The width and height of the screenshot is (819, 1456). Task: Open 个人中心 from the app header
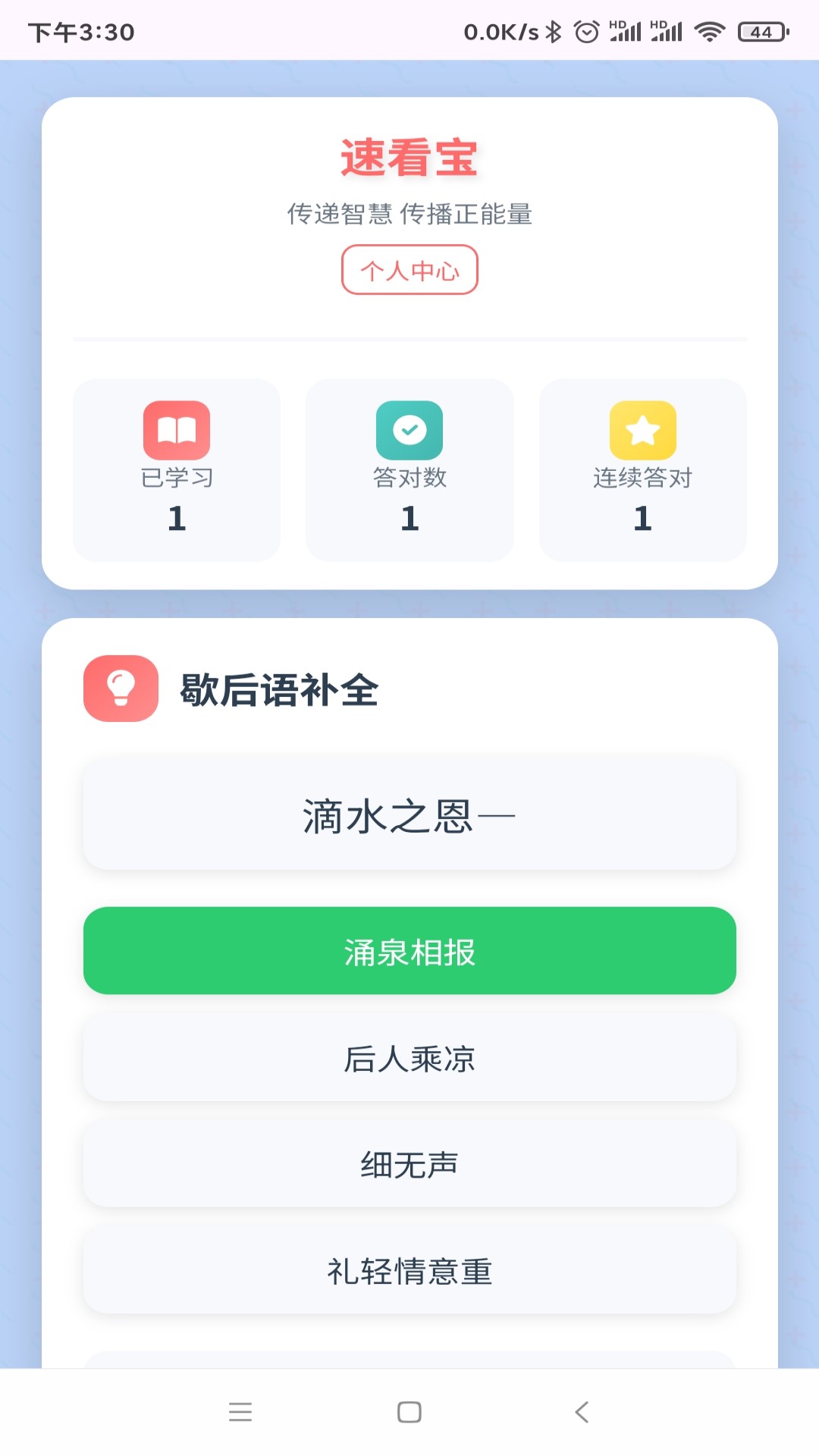409,269
